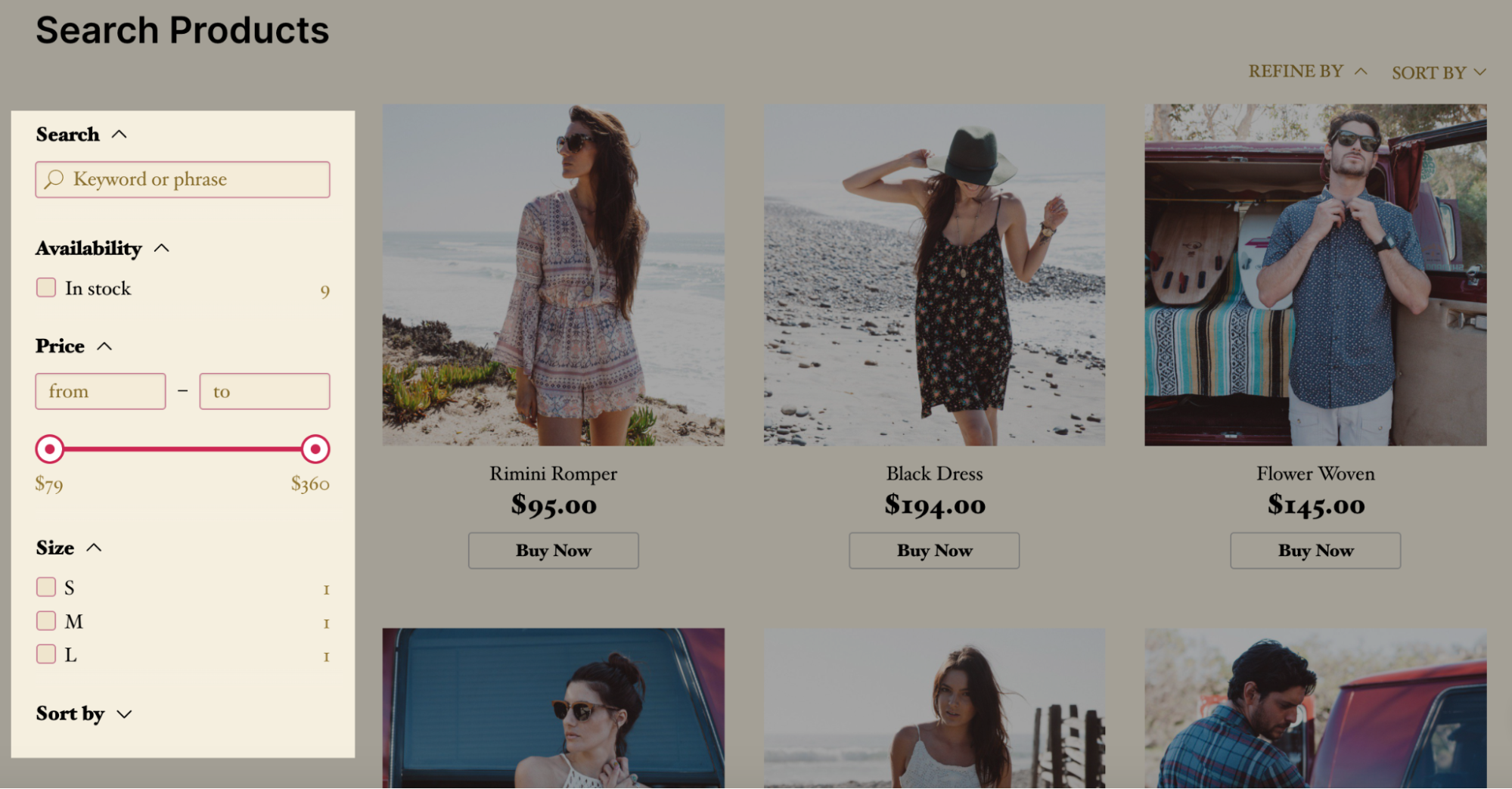The image size is (1512, 789).
Task: Tap the price 'to' field
Action: tap(264, 392)
